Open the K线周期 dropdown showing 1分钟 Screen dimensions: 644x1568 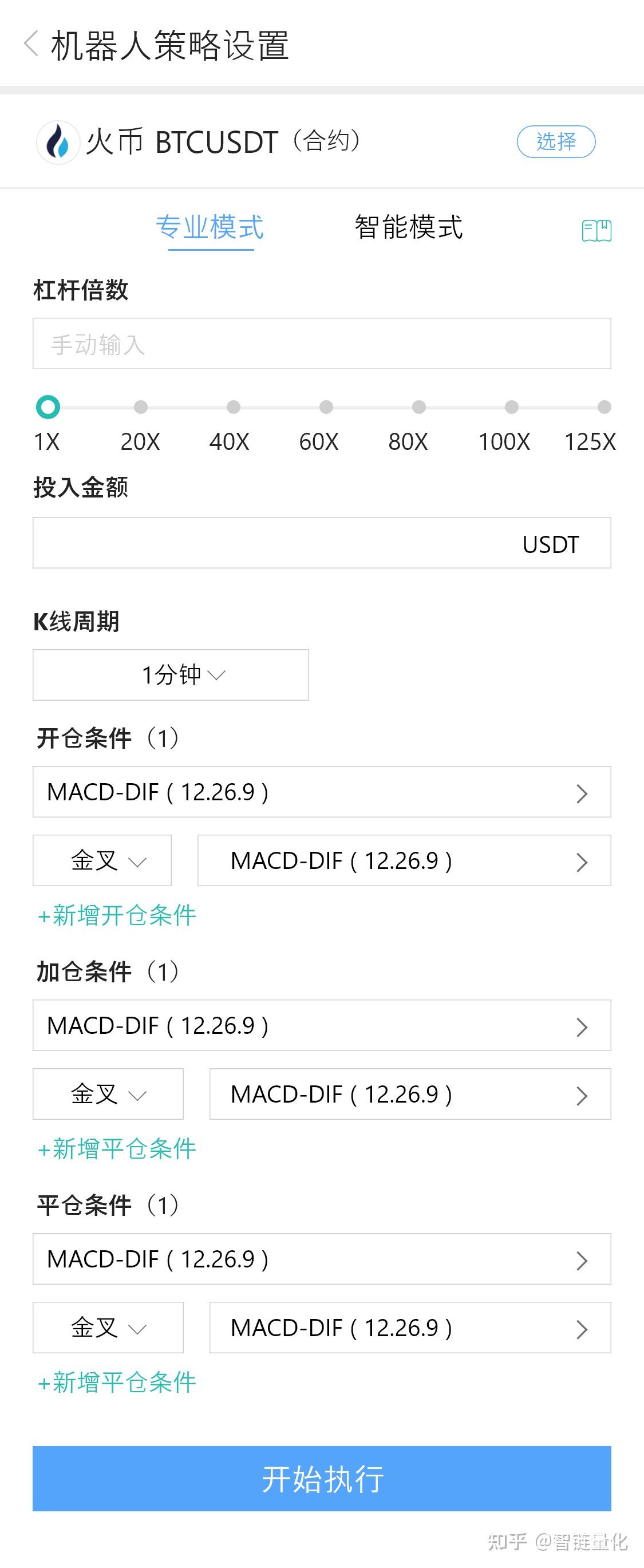171,674
